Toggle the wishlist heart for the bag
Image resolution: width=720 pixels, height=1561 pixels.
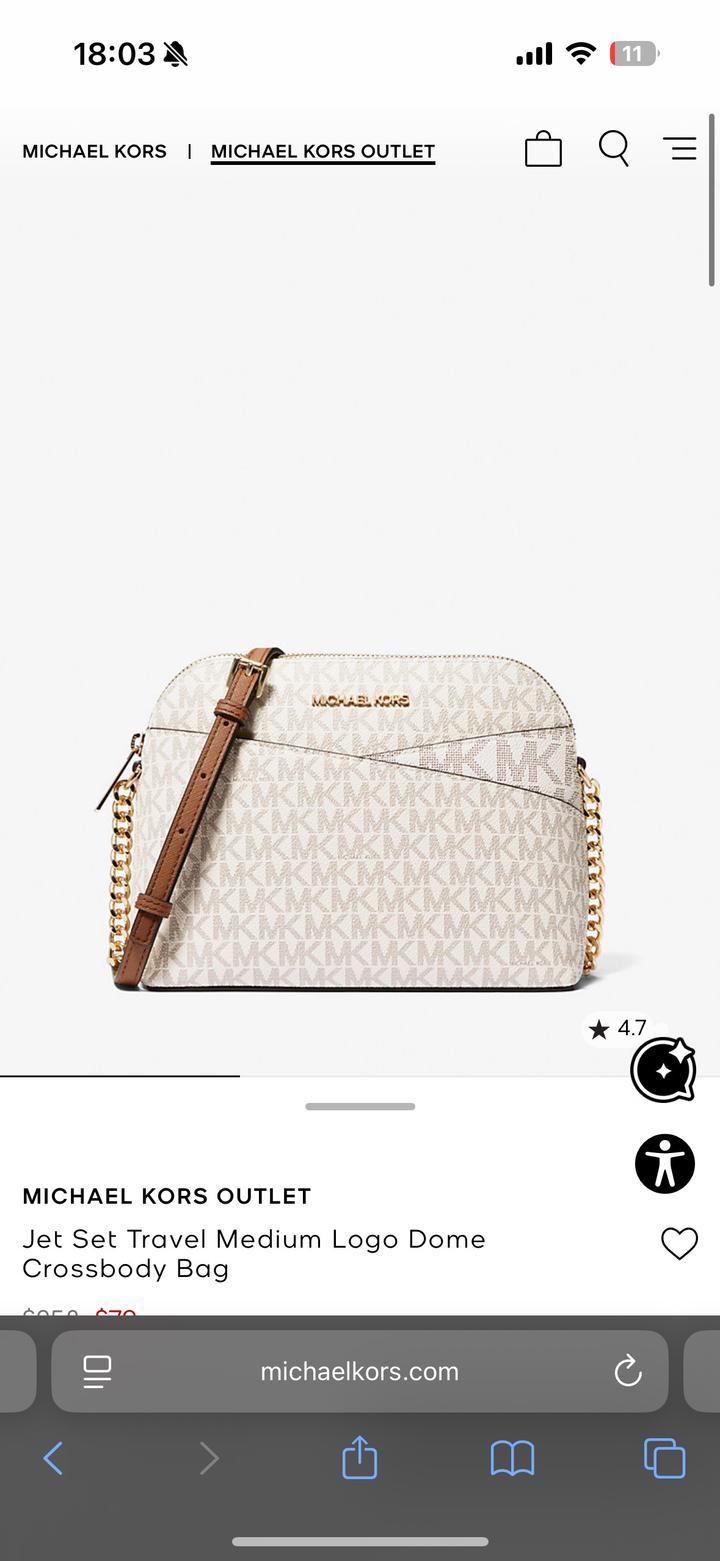679,1243
